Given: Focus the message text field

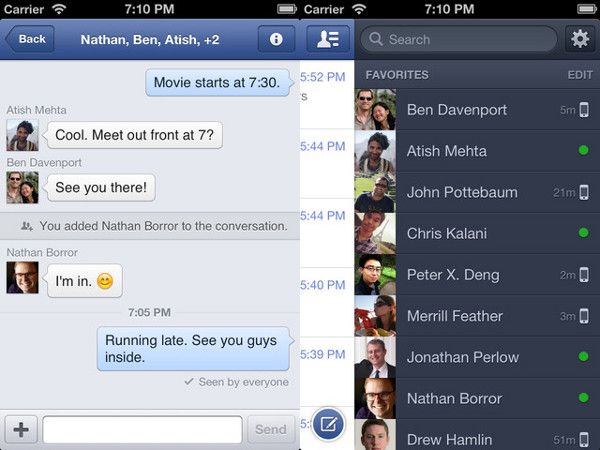Looking at the screenshot, I should tap(142, 430).
